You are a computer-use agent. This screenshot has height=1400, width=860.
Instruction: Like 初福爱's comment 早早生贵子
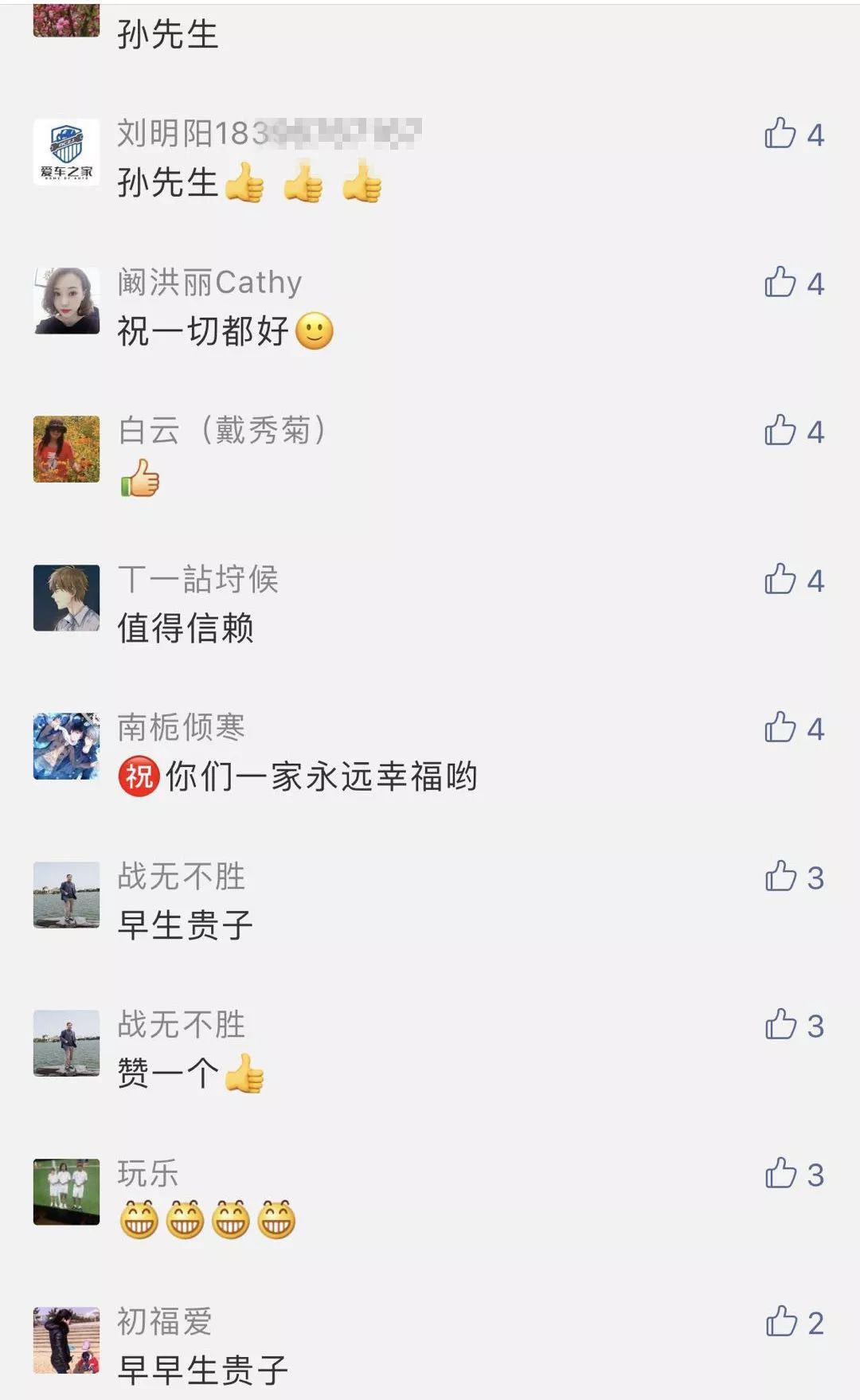[781, 1322]
